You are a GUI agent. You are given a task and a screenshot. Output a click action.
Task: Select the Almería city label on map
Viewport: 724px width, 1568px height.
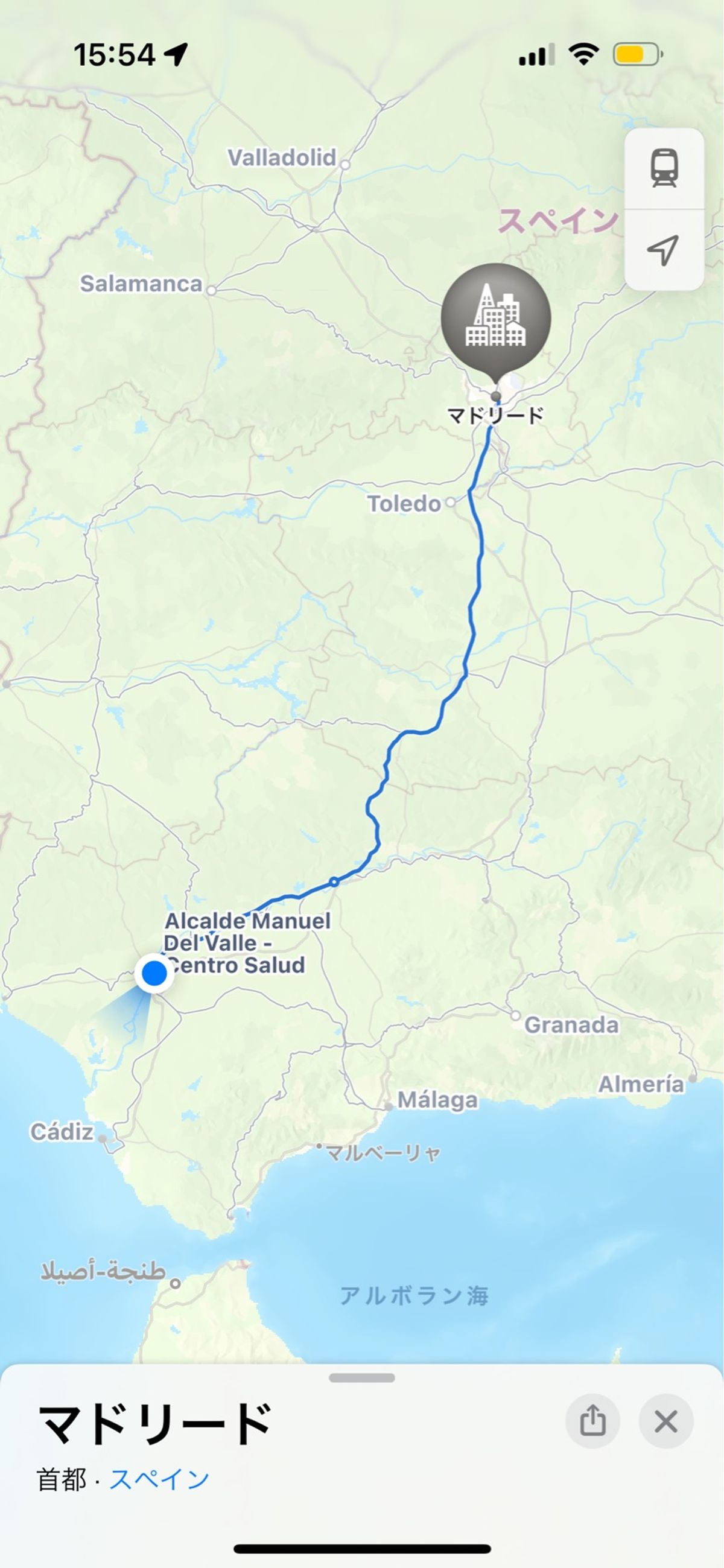point(641,1084)
